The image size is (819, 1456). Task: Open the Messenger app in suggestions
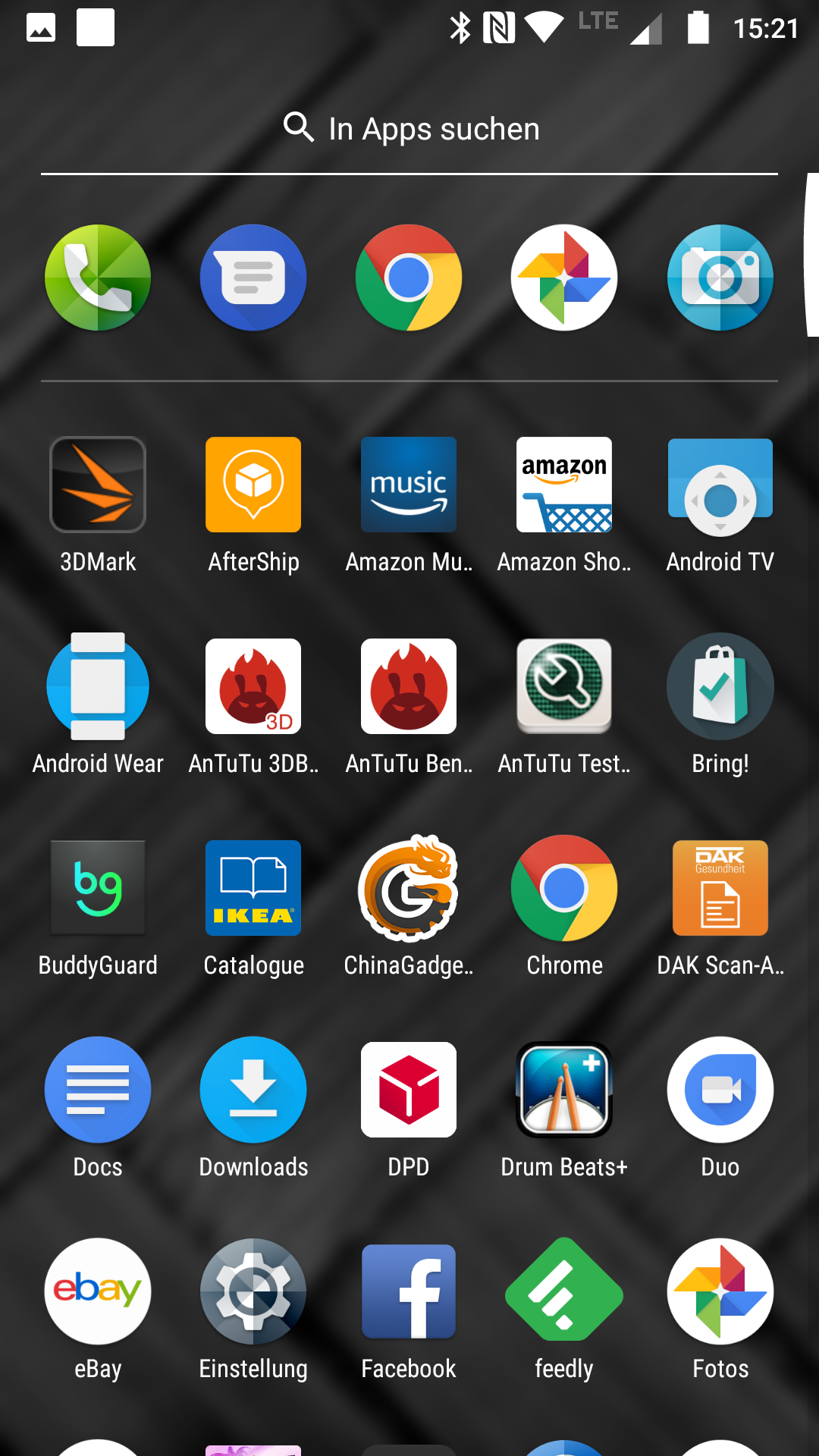(253, 278)
